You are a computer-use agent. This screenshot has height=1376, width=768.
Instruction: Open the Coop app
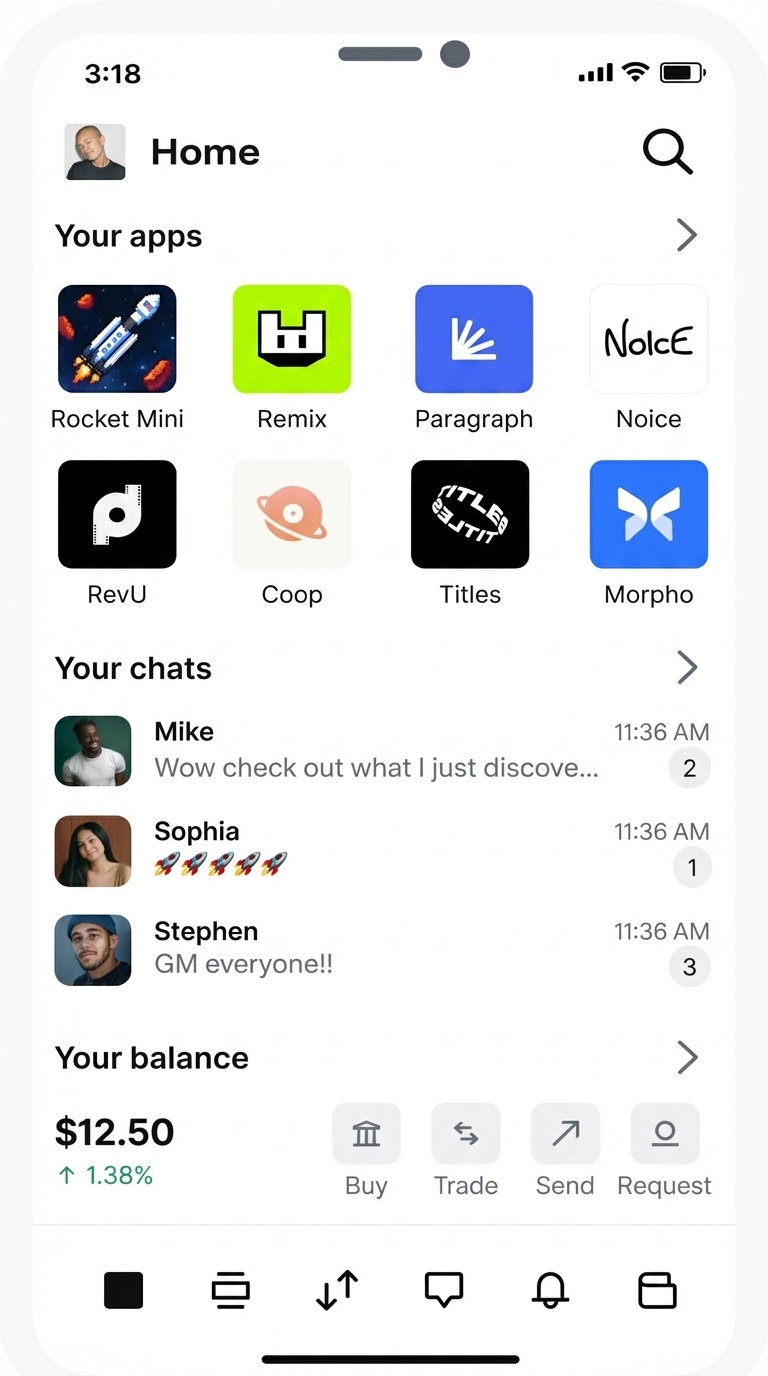click(x=292, y=514)
